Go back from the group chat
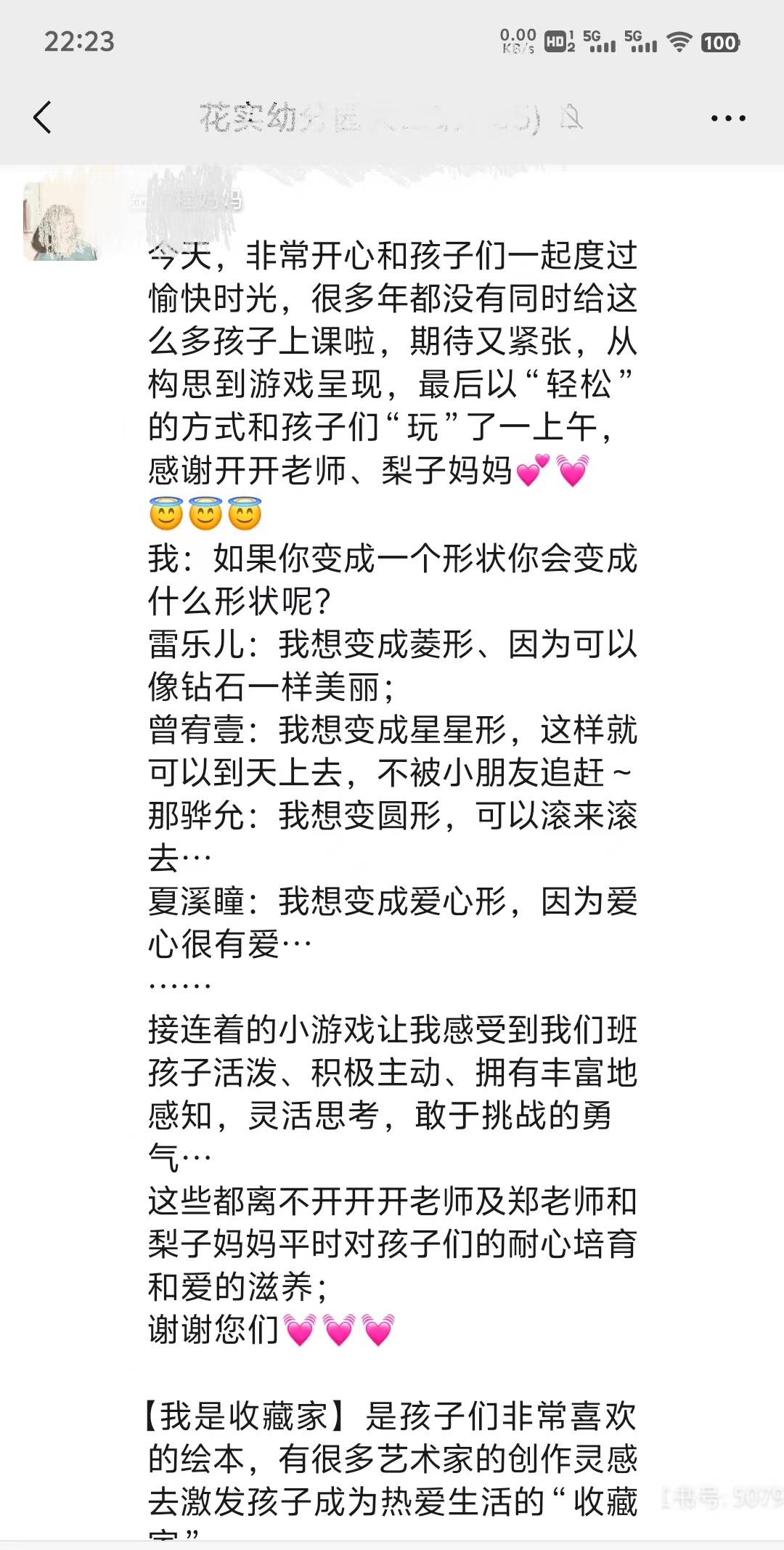Viewport: 784px width, 1550px height. point(43,118)
